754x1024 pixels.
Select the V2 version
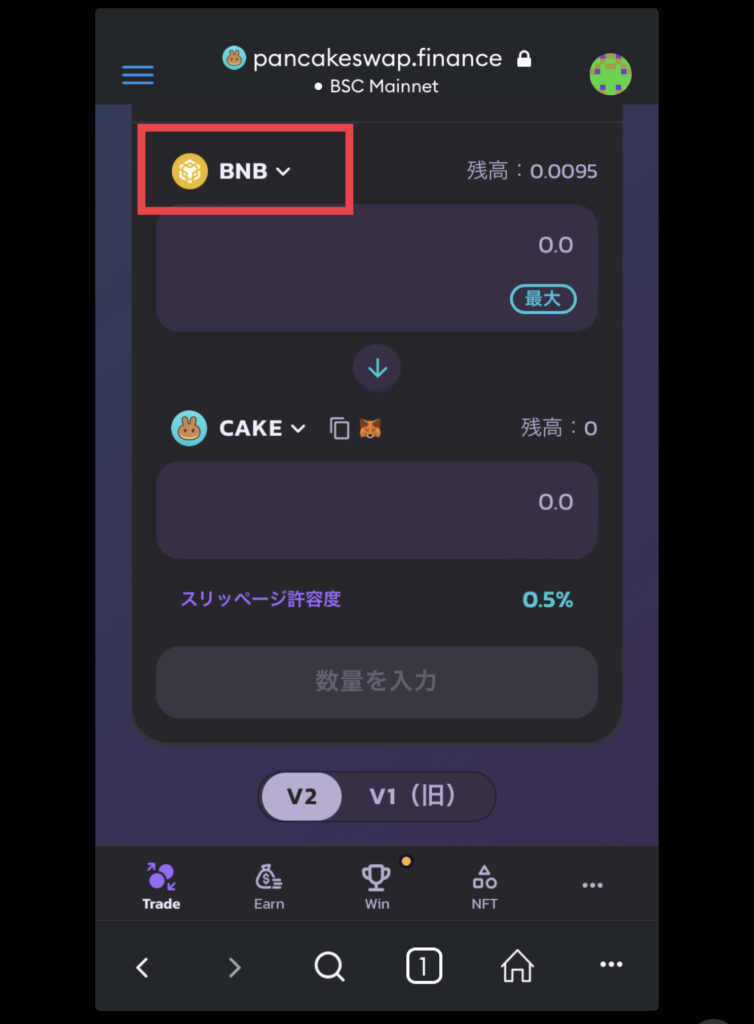coord(301,796)
